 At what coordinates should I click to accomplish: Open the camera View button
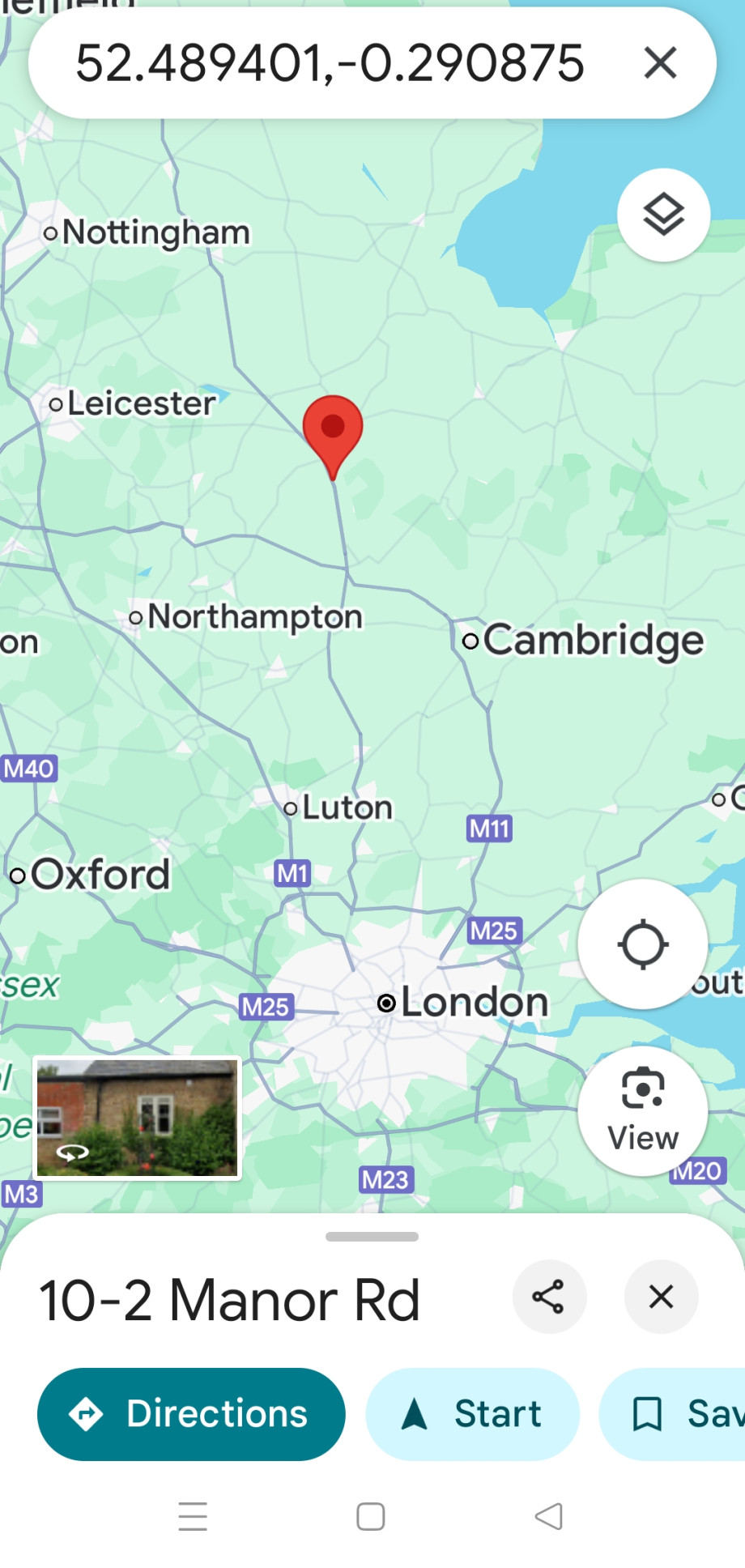(x=642, y=1110)
